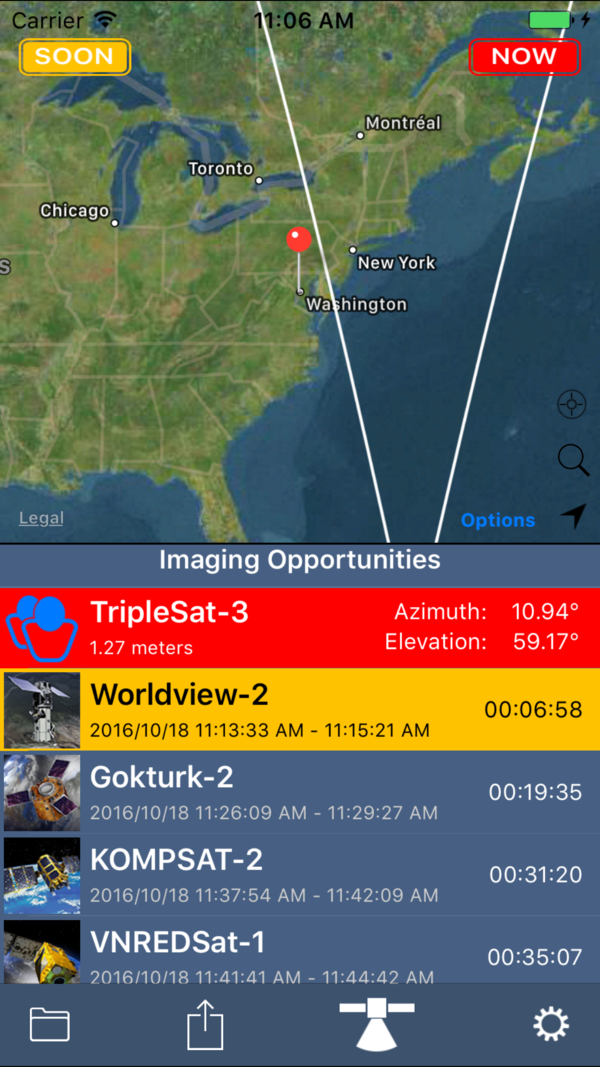600x1067 pixels.
Task: Open the TripleSat-3 imaging opportunity
Action: click(x=300, y=628)
